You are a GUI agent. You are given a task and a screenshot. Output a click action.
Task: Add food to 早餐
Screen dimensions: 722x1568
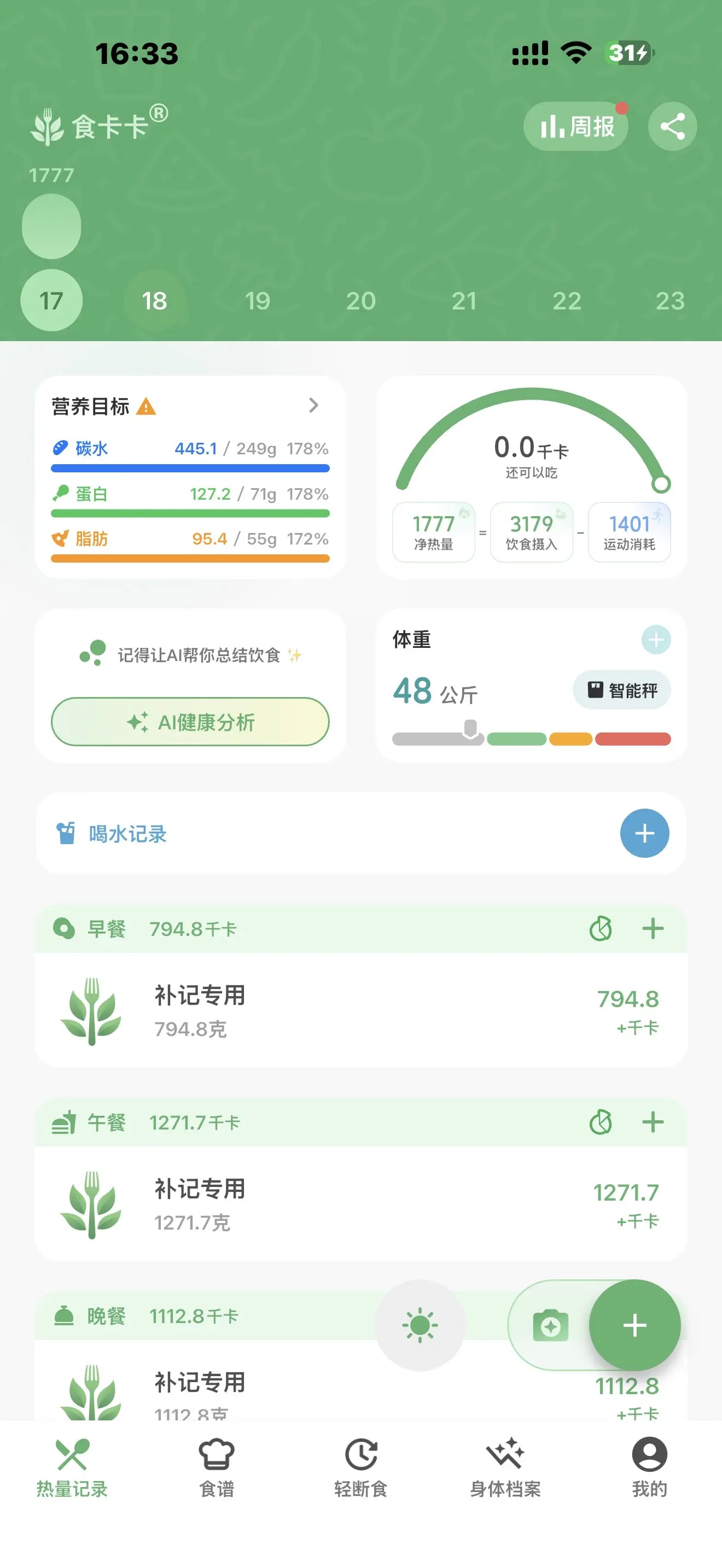653,929
